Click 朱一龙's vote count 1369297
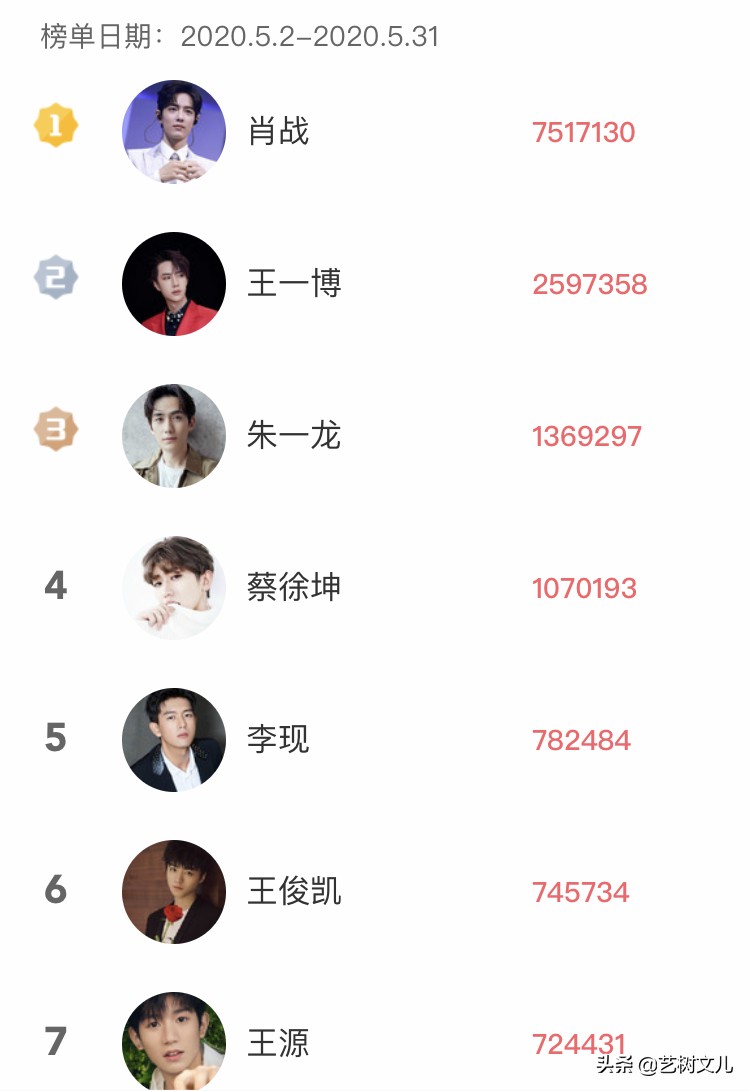750x1091 pixels. (586, 436)
